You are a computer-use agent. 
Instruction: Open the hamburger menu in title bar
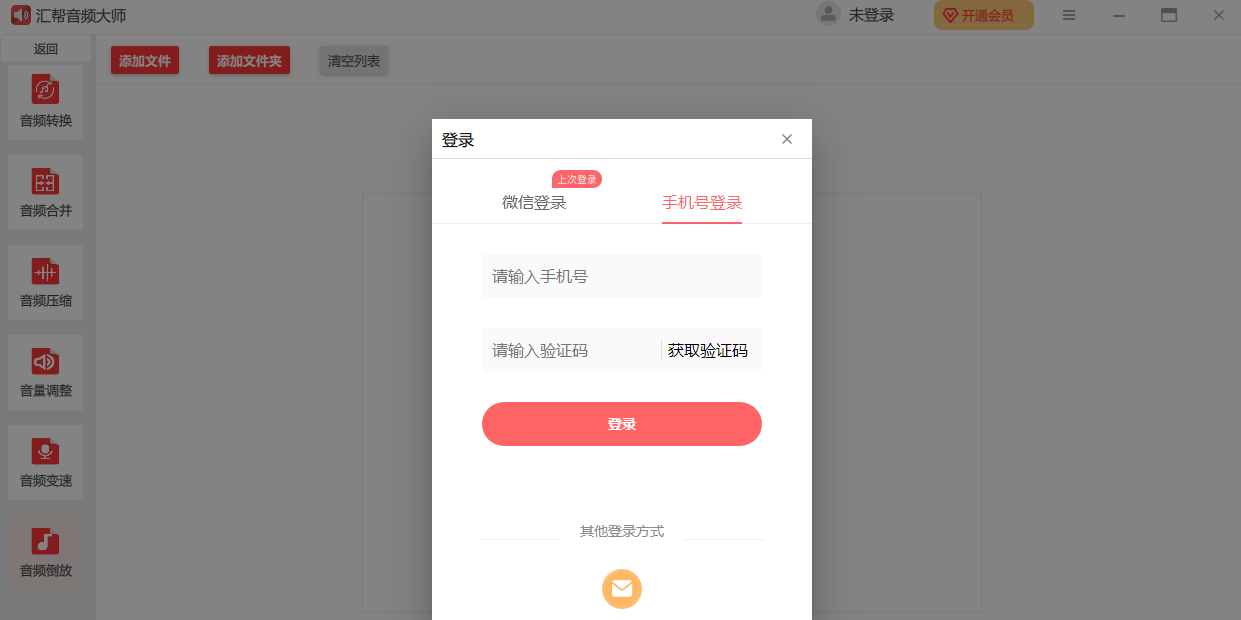(1069, 15)
